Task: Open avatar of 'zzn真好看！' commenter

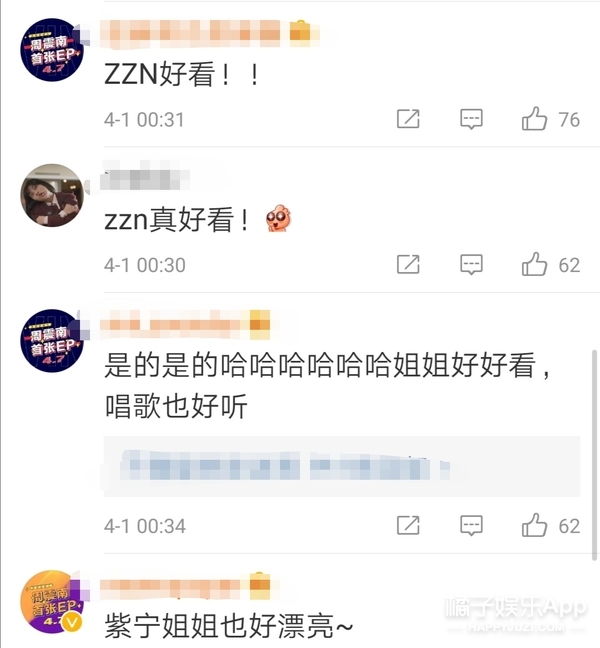Action: tap(52, 194)
